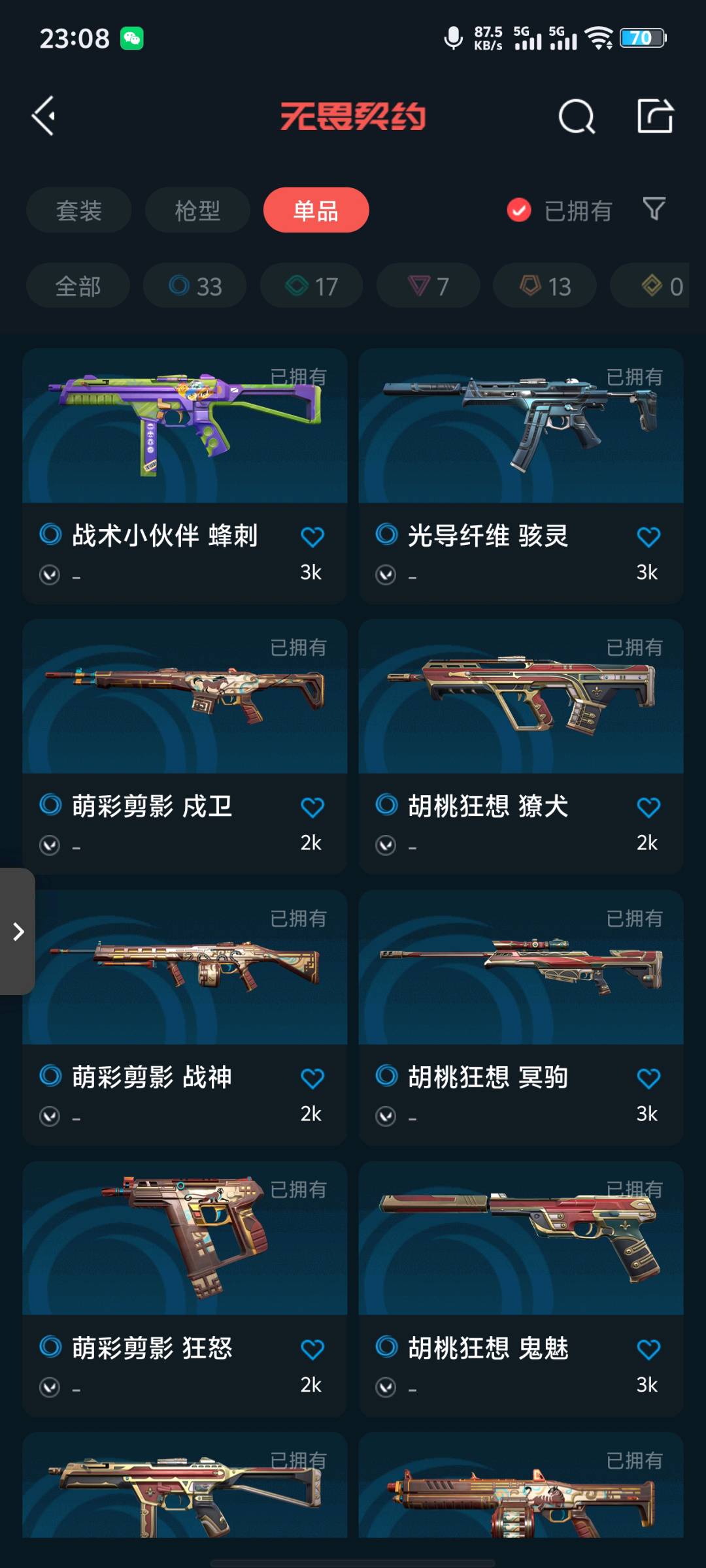This screenshot has width=706, height=1568.
Task: Filter by the rarity chip showing 13
Action: tap(545, 286)
